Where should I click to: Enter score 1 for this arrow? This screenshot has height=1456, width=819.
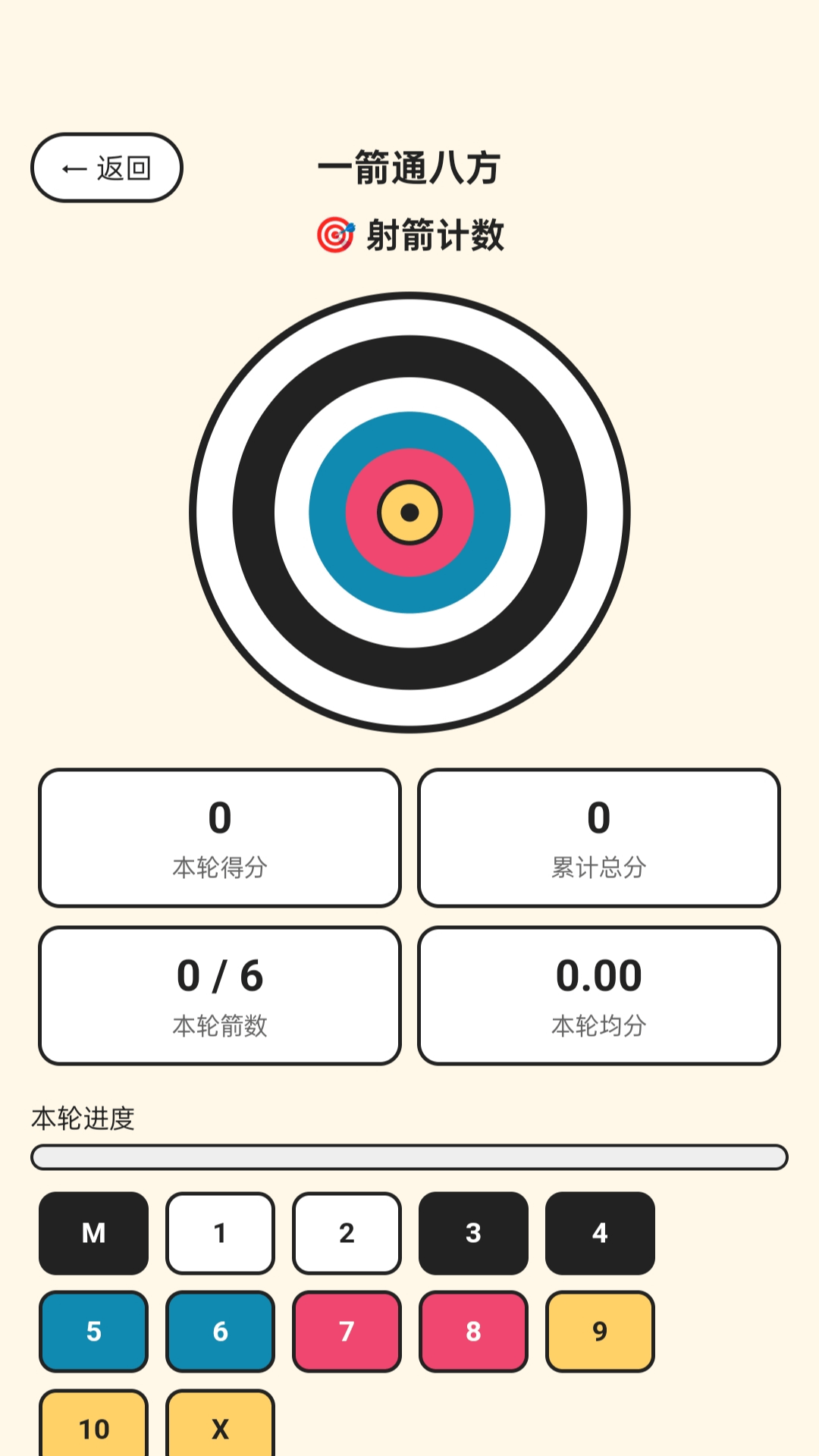point(220,1233)
